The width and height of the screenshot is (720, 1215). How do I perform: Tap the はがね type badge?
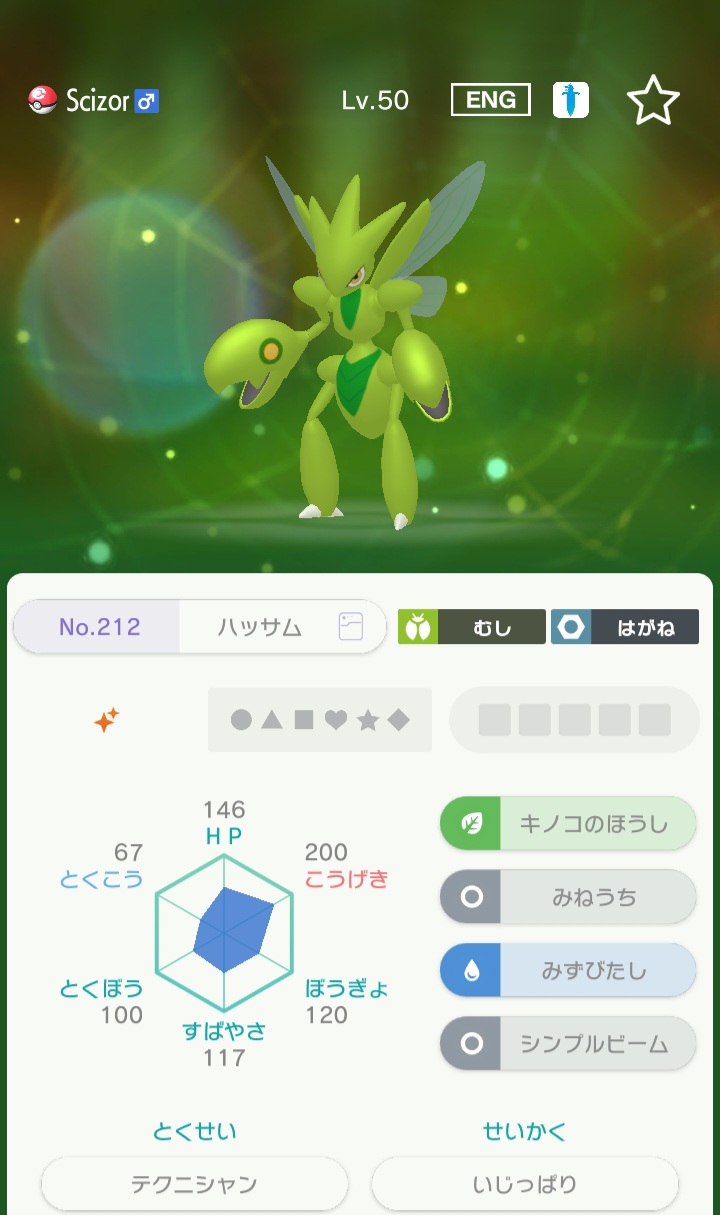point(625,627)
